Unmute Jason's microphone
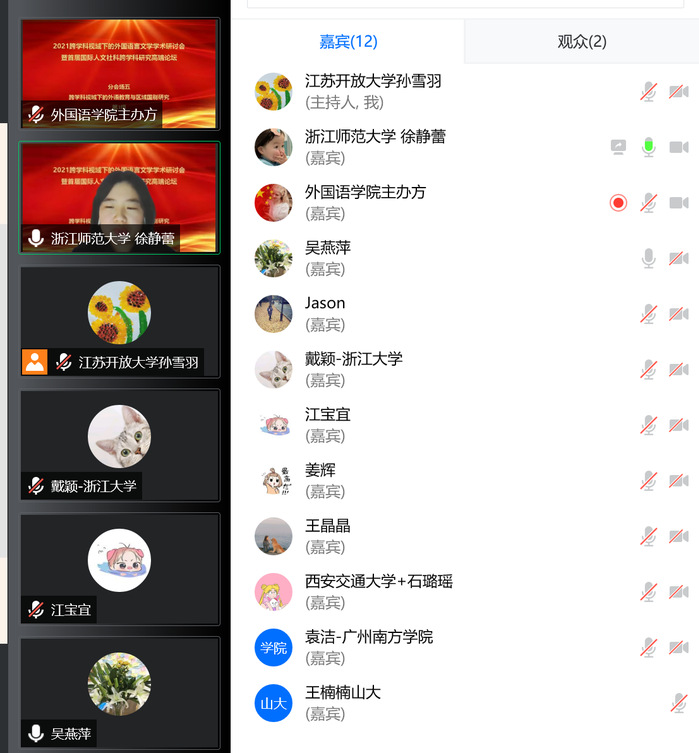The image size is (699, 753). [x=648, y=314]
